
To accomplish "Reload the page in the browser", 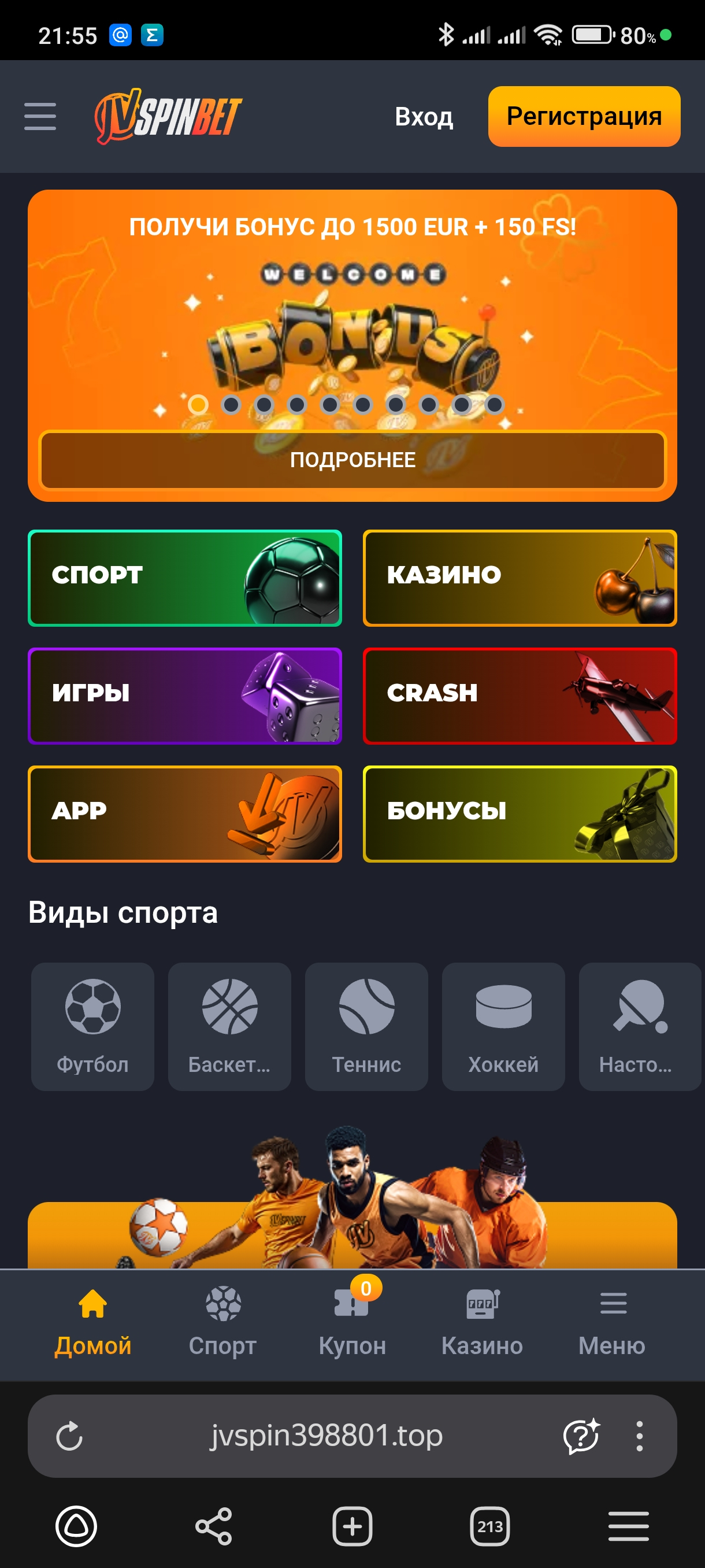I will (69, 1436).
